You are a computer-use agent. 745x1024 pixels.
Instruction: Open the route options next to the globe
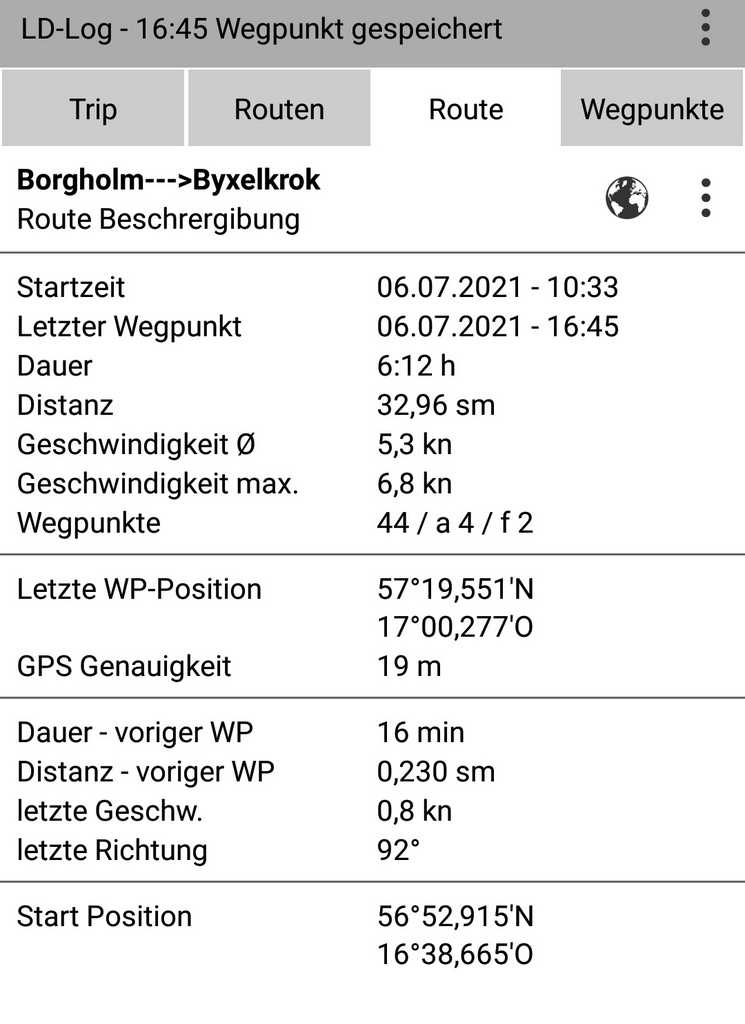706,198
